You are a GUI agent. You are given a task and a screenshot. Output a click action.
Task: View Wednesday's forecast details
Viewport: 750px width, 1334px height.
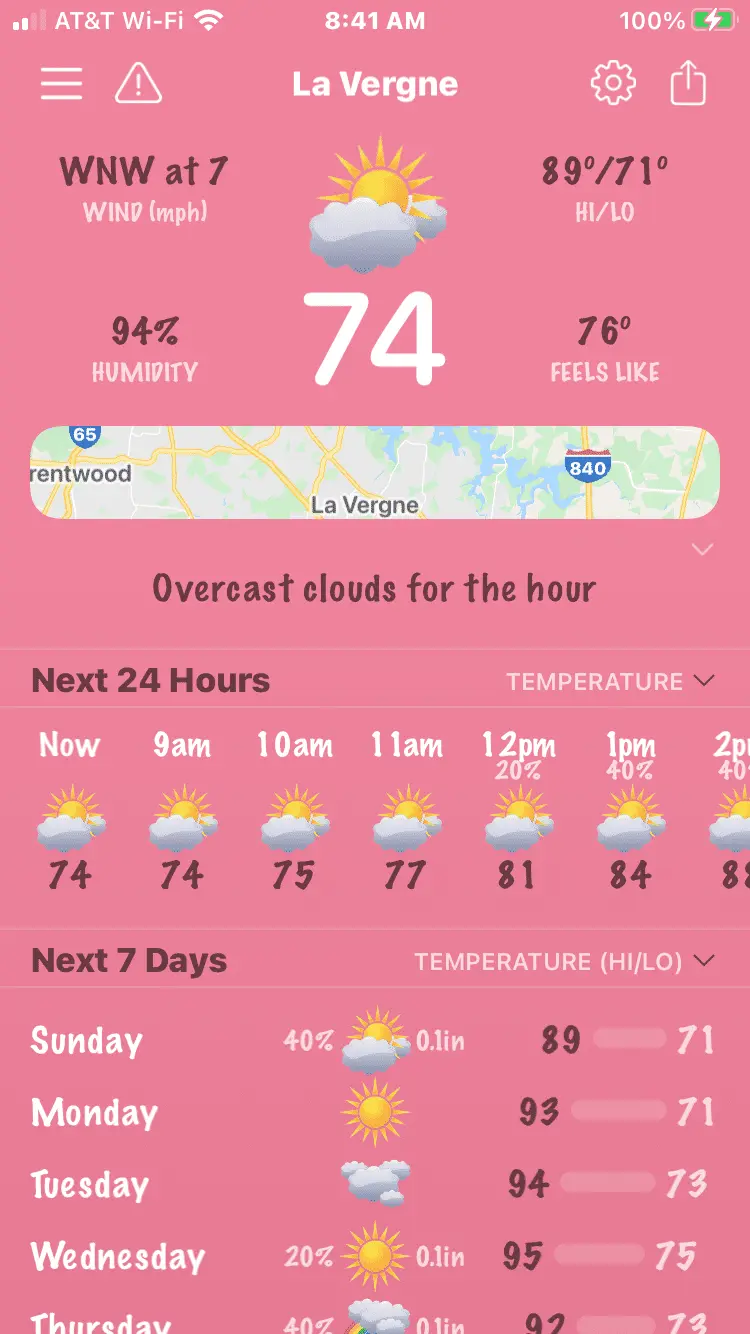[375, 1256]
